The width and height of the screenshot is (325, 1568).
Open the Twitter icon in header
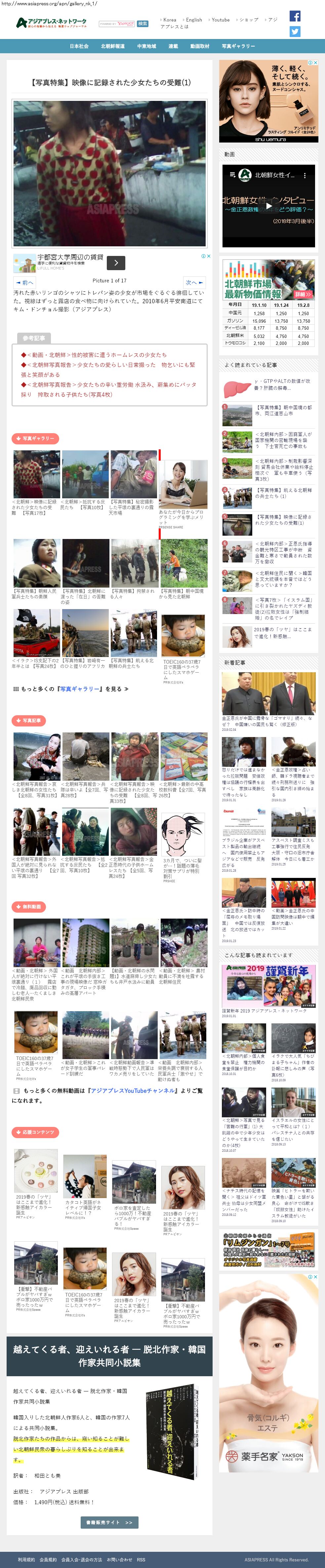point(295,32)
